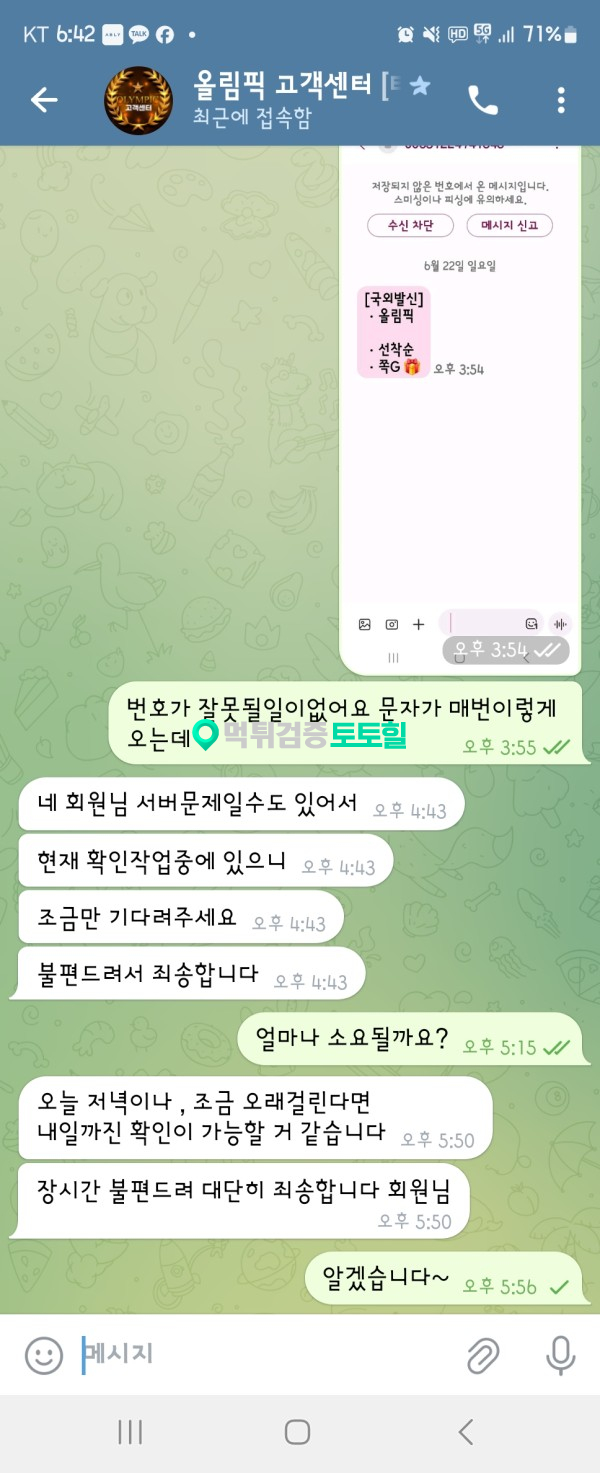Screen dimensions: 600x1473
Task: Start a voice call
Action: (482, 99)
